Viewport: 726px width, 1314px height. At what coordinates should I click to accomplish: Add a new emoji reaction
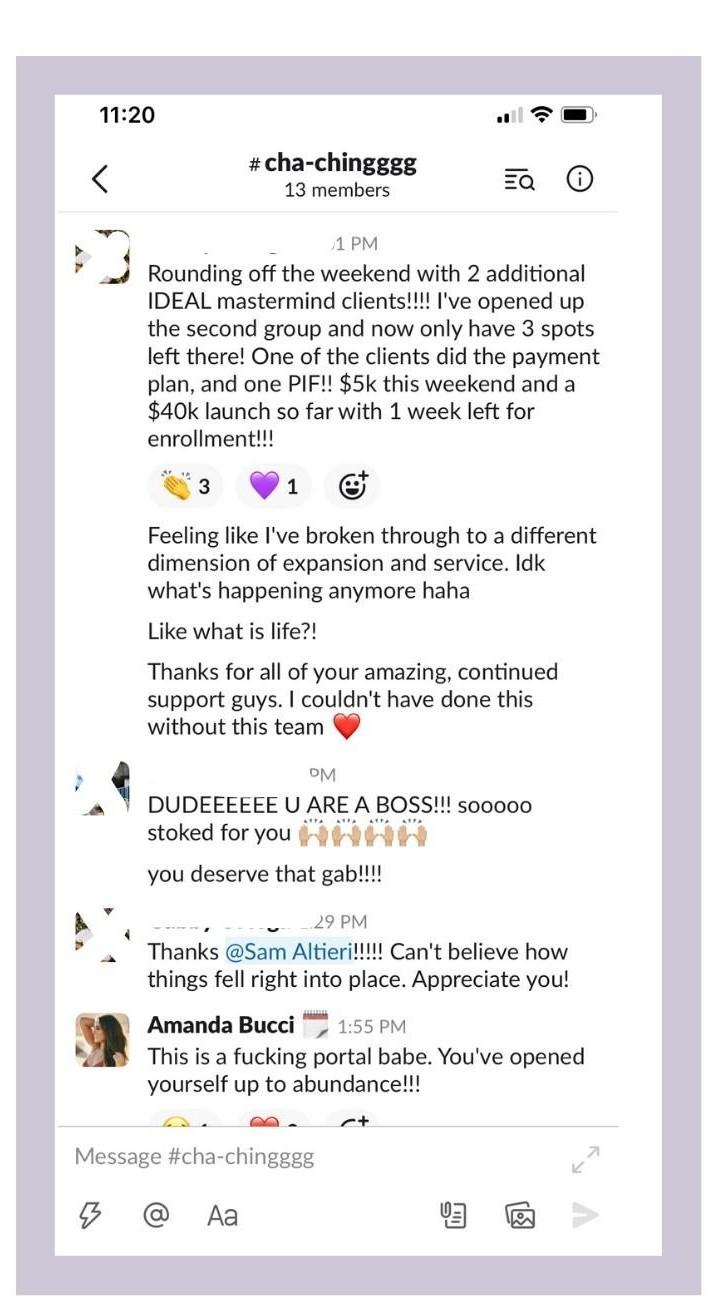(x=352, y=486)
